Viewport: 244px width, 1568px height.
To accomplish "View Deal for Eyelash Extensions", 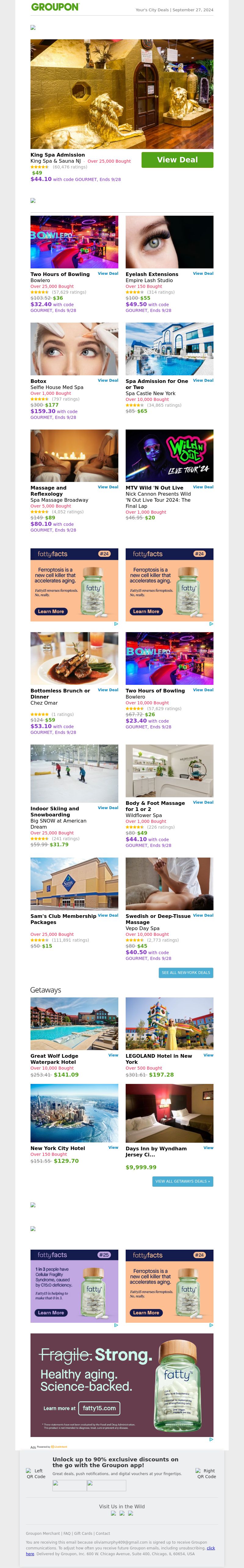I will tap(203, 273).
